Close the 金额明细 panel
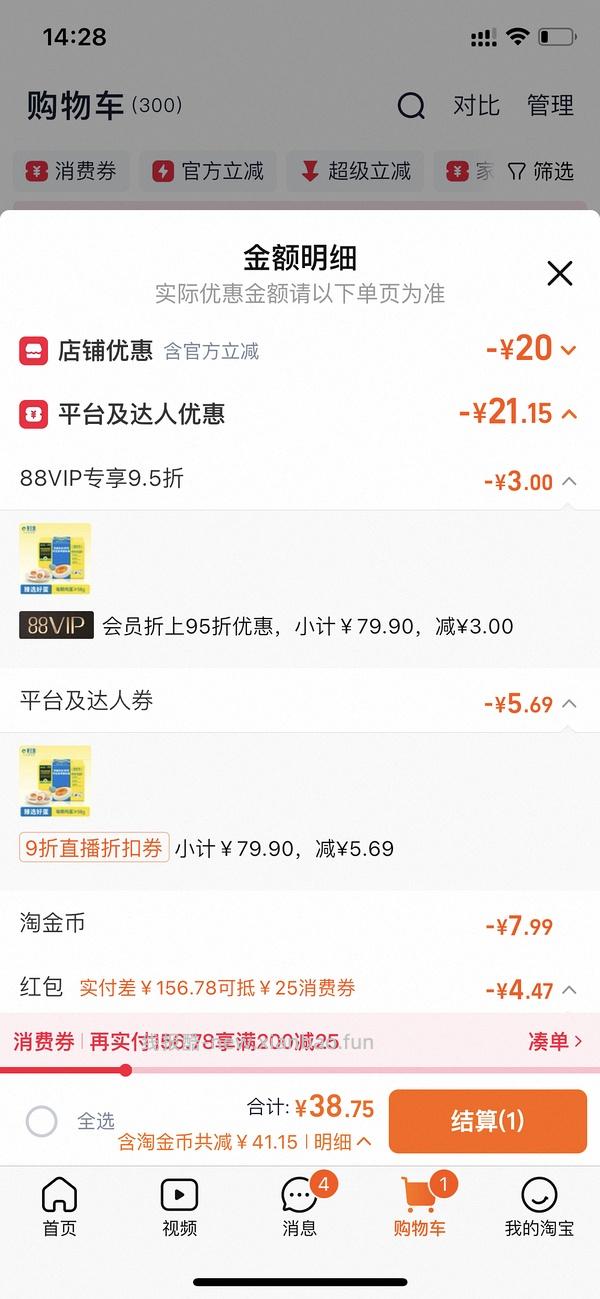Viewport: 600px width, 1299px height. pyautogui.click(x=559, y=273)
